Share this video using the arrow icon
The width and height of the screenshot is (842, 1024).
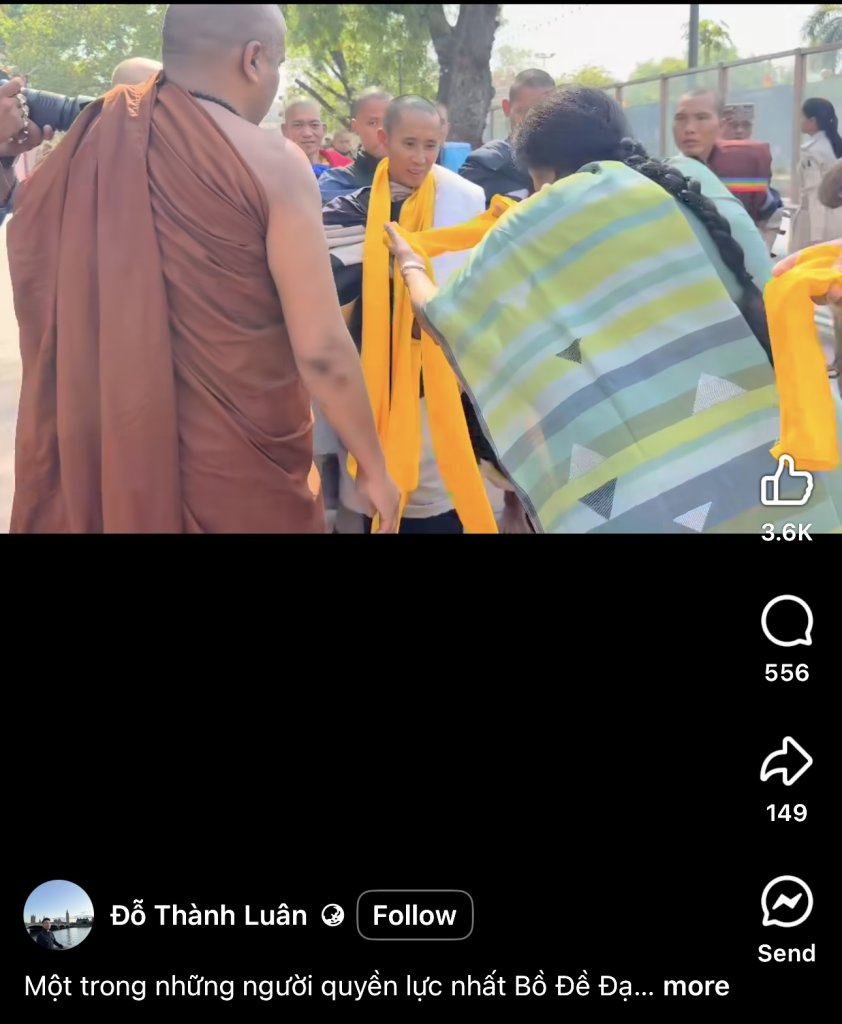[x=786, y=762]
